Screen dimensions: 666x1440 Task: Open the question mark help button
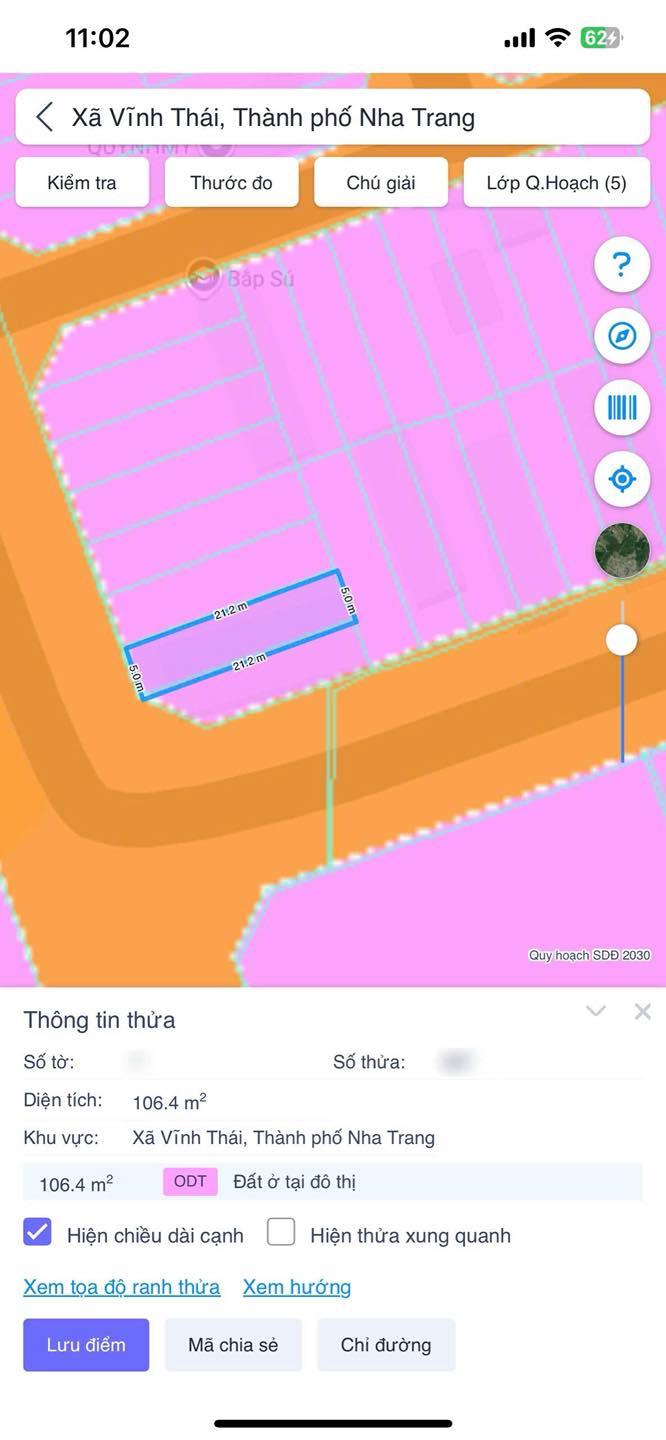tap(622, 265)
